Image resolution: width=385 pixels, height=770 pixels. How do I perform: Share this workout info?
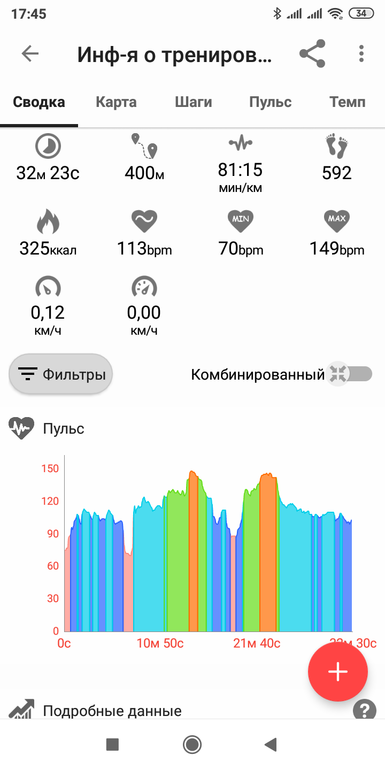312,54
